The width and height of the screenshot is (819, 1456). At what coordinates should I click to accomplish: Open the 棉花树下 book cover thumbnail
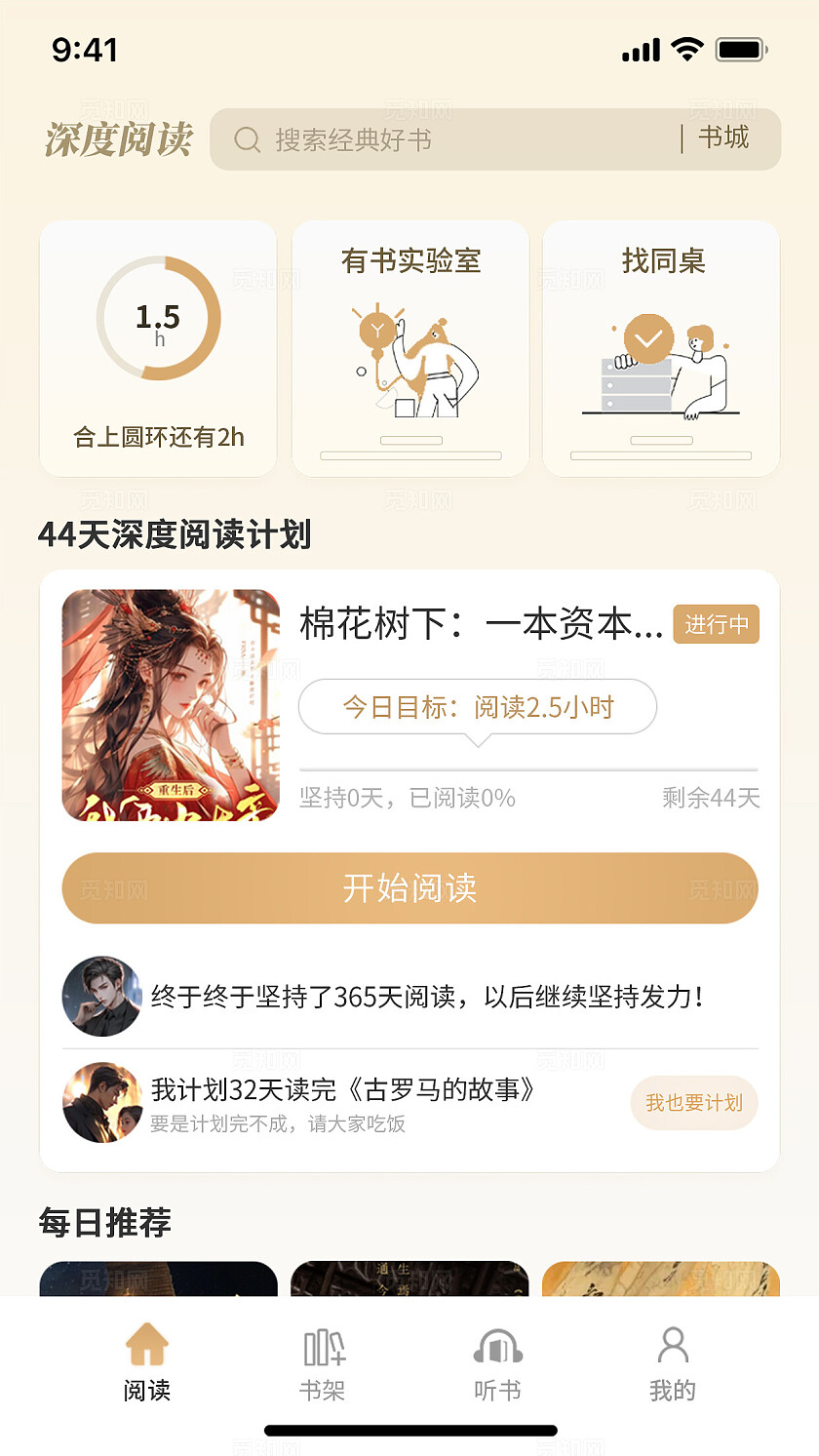point(171,705)
